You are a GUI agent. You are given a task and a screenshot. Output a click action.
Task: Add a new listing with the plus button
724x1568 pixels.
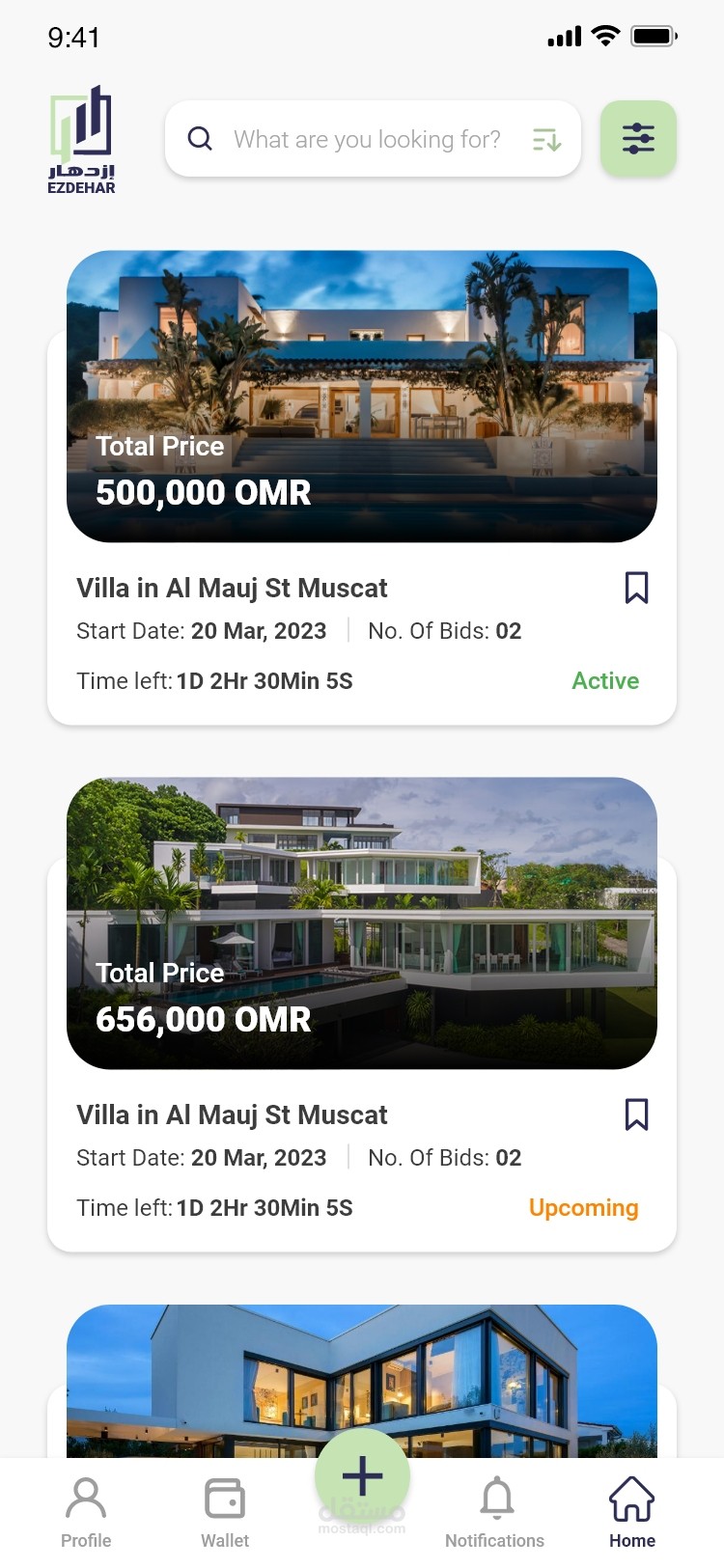click(x=362, y=1476)
